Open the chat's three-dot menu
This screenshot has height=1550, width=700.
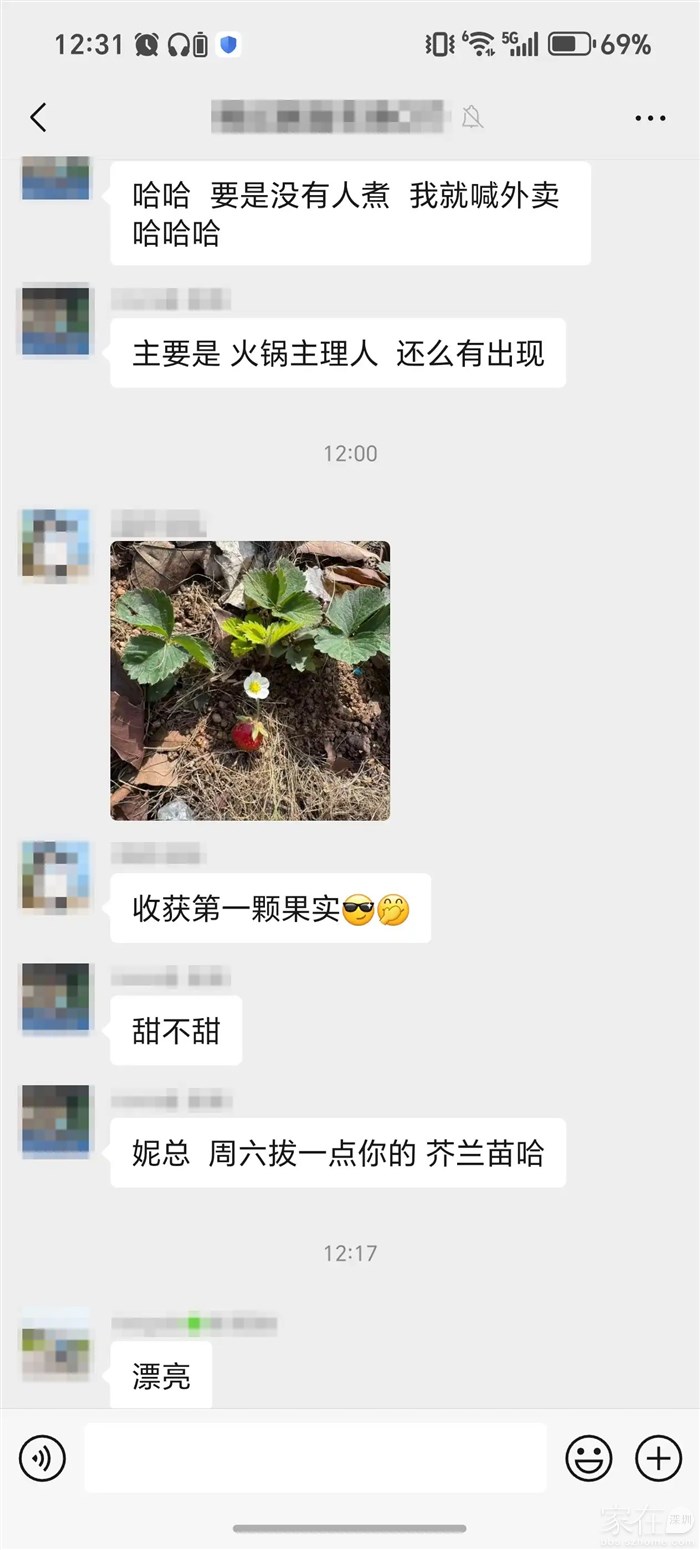650,118
